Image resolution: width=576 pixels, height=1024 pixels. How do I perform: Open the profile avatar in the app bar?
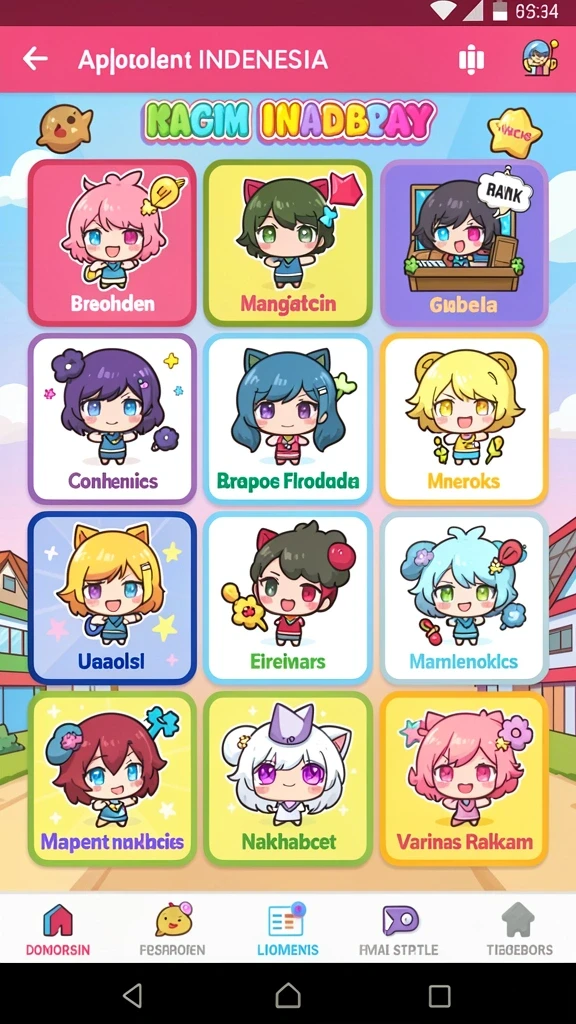coord(539,58)
